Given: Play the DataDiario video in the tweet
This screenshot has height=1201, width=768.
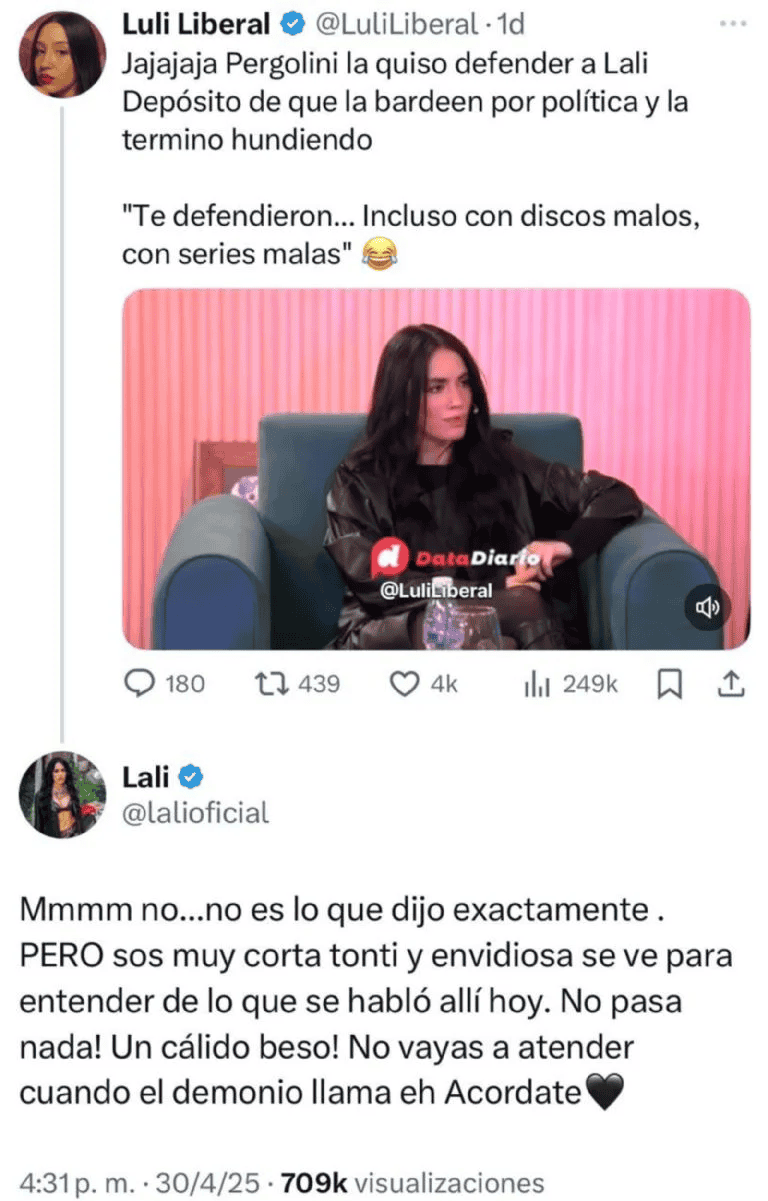Looking at the screenshot, I should pos(436,470).
